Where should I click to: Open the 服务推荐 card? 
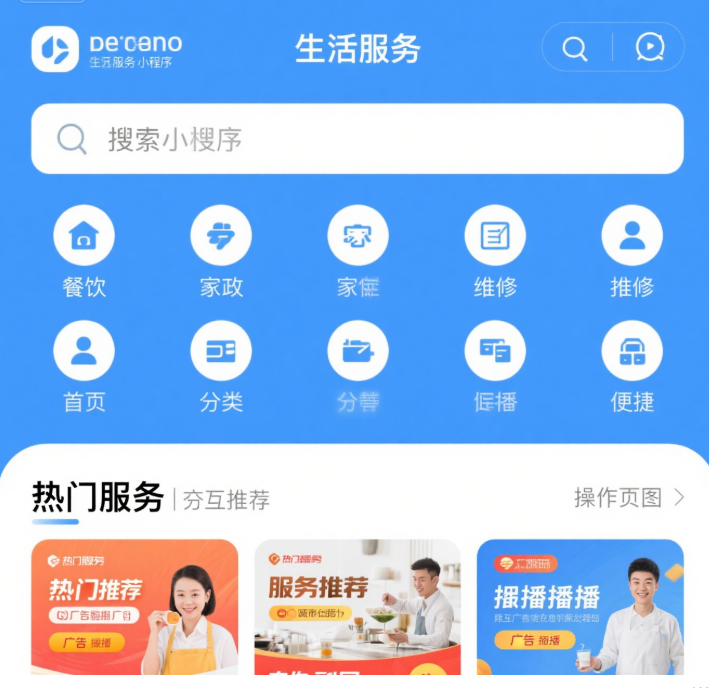(357, 607)
